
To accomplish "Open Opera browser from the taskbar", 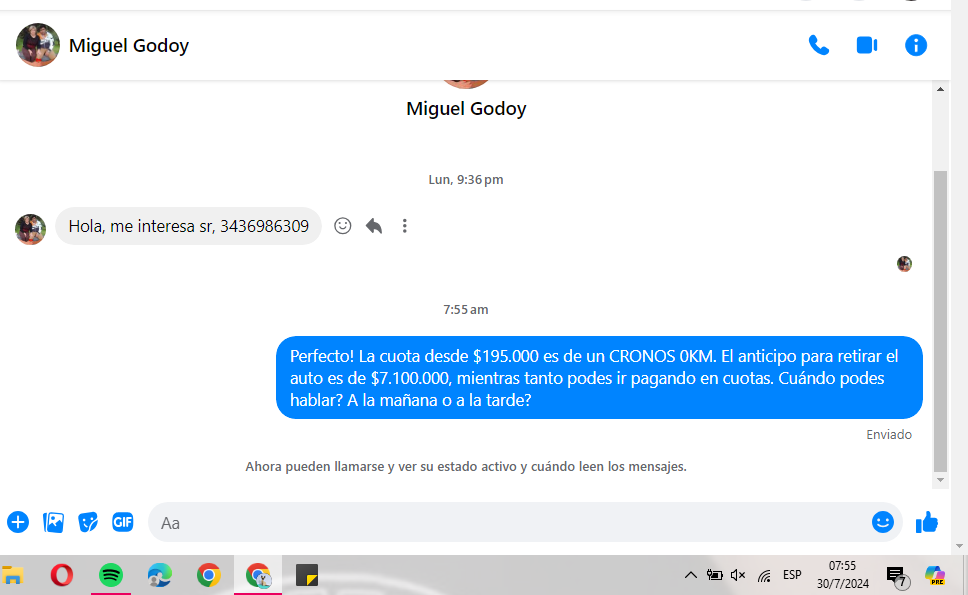I will (x=62, y=575).
